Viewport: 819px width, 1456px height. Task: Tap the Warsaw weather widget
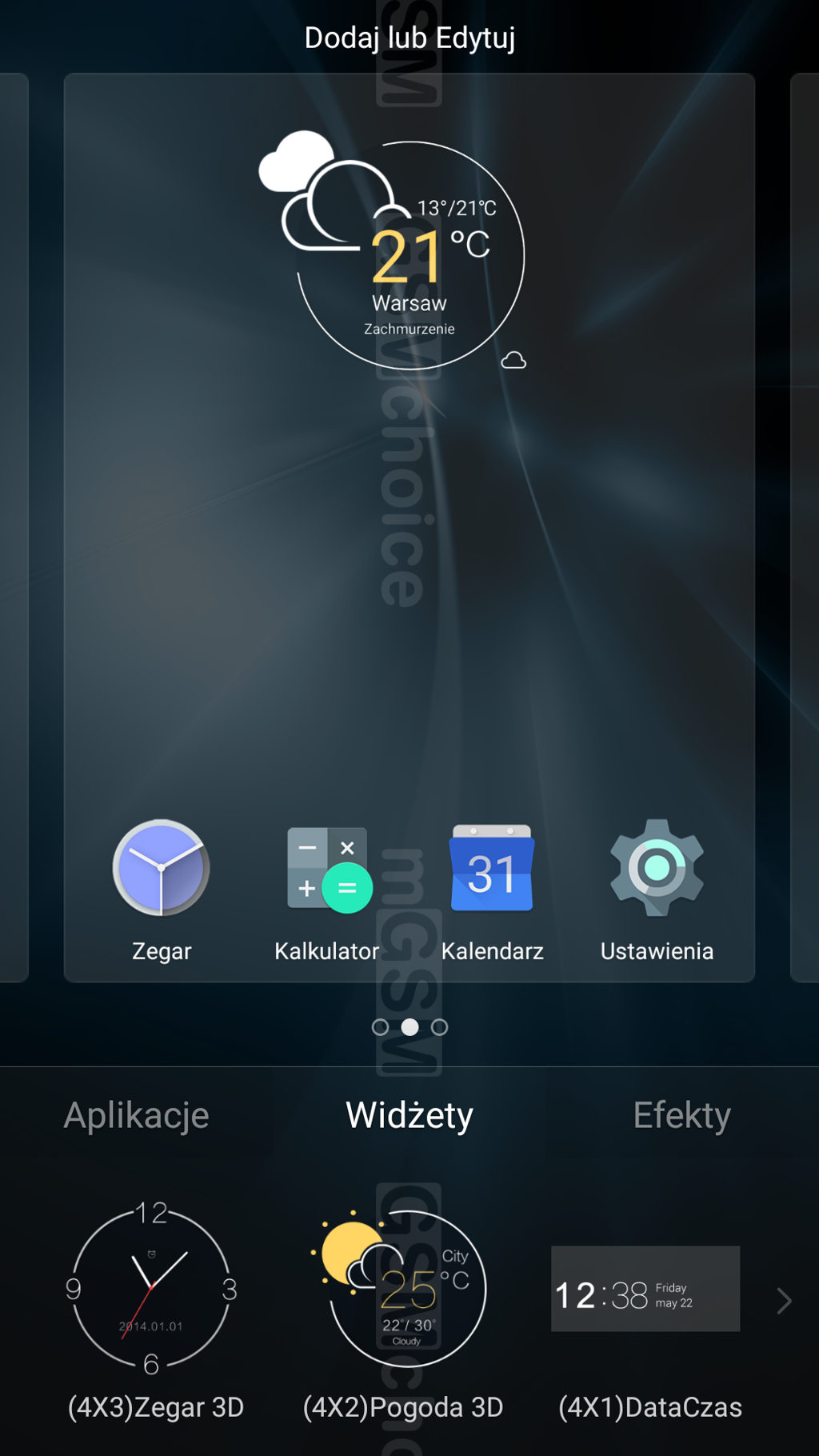click(394, 254)
